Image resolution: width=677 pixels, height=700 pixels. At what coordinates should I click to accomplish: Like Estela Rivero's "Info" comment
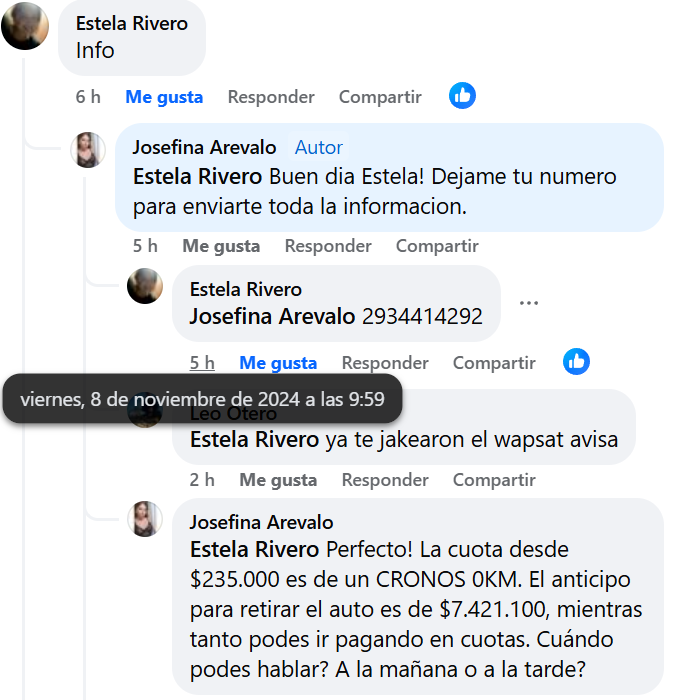tap(164, 97)
